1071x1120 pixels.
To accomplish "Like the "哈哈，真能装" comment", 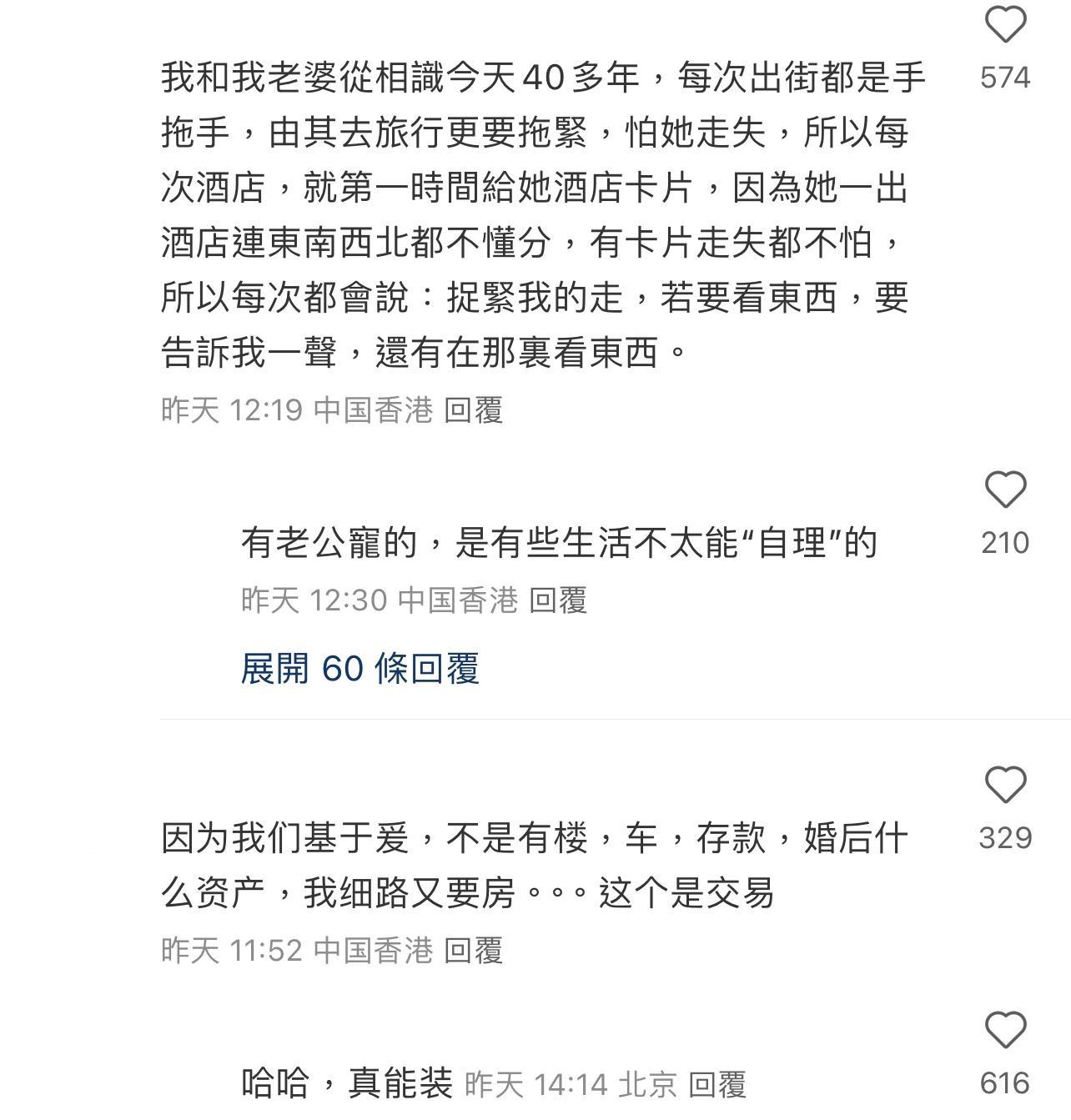I will [1004, 1031].
